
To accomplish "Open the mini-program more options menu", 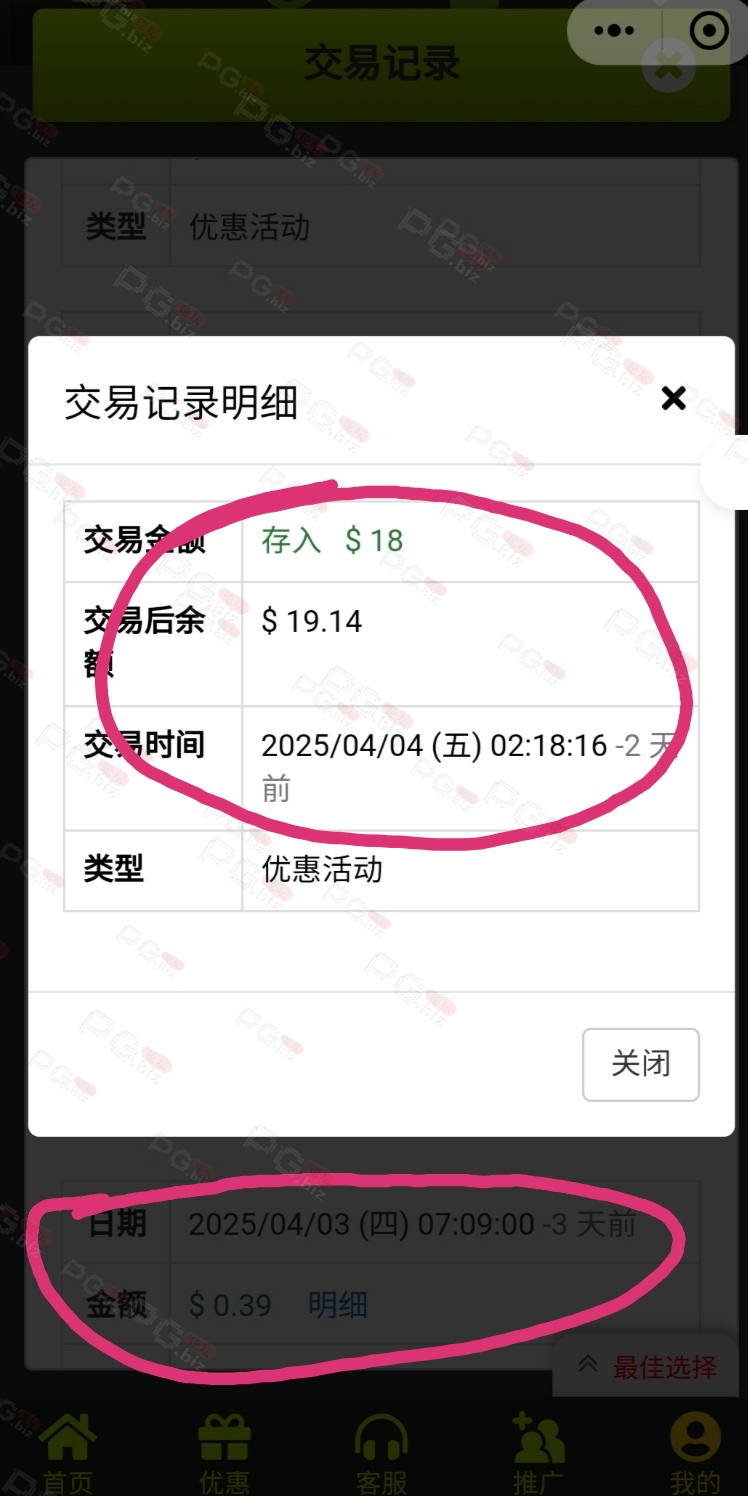I will click(x=614, y=31).
